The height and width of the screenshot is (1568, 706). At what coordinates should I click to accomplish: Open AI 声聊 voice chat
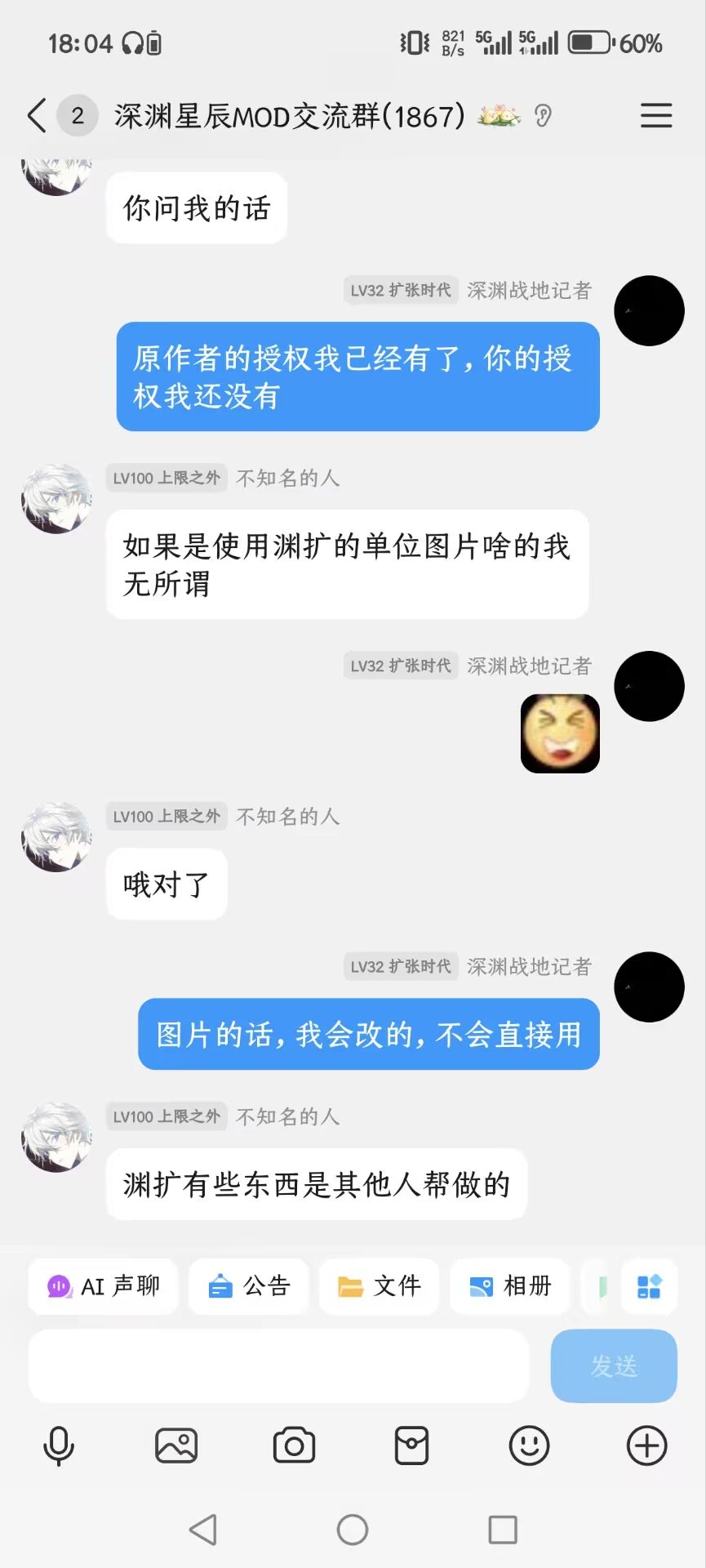pyautogui.click(x=104, y=1286)
